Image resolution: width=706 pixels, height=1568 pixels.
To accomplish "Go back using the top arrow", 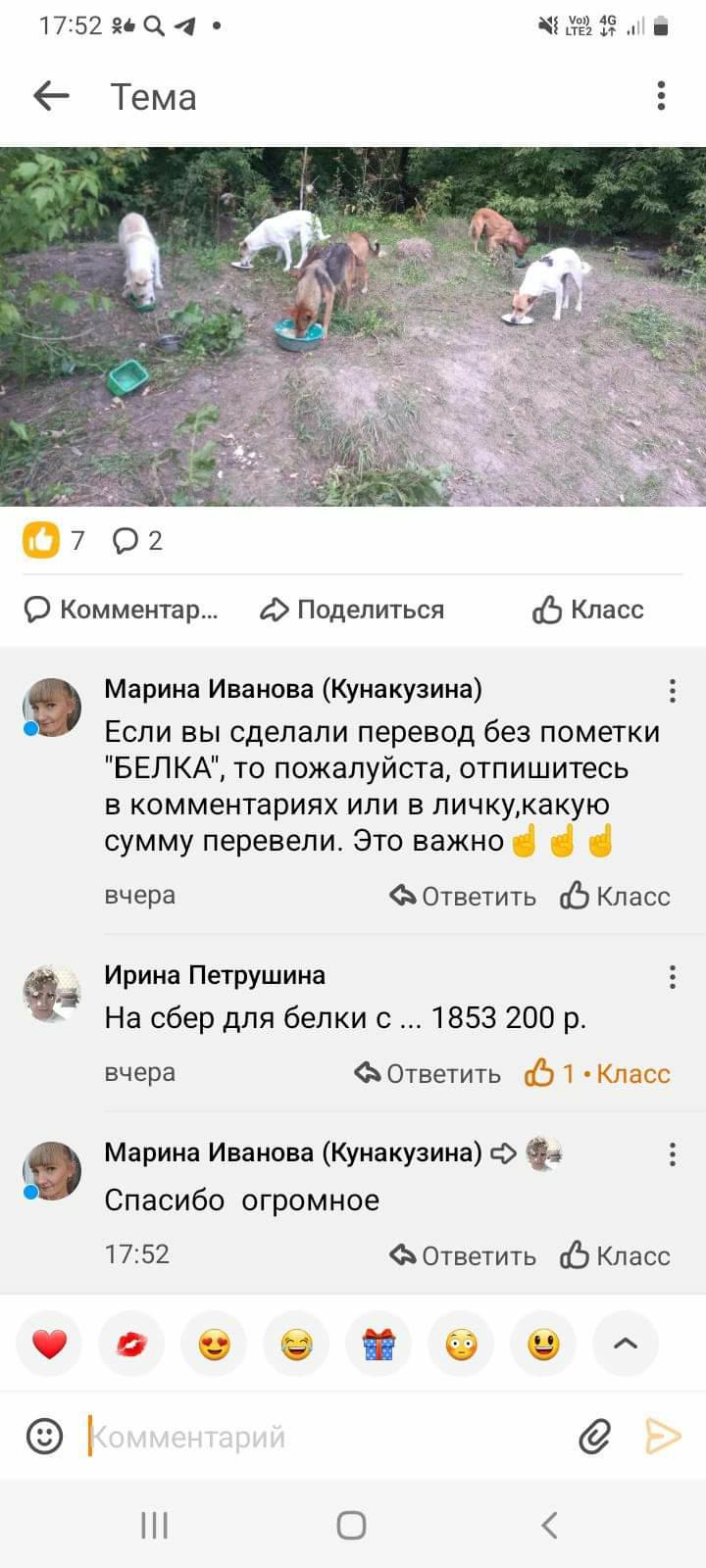I will pyautogui.click(x=51, y=96).
